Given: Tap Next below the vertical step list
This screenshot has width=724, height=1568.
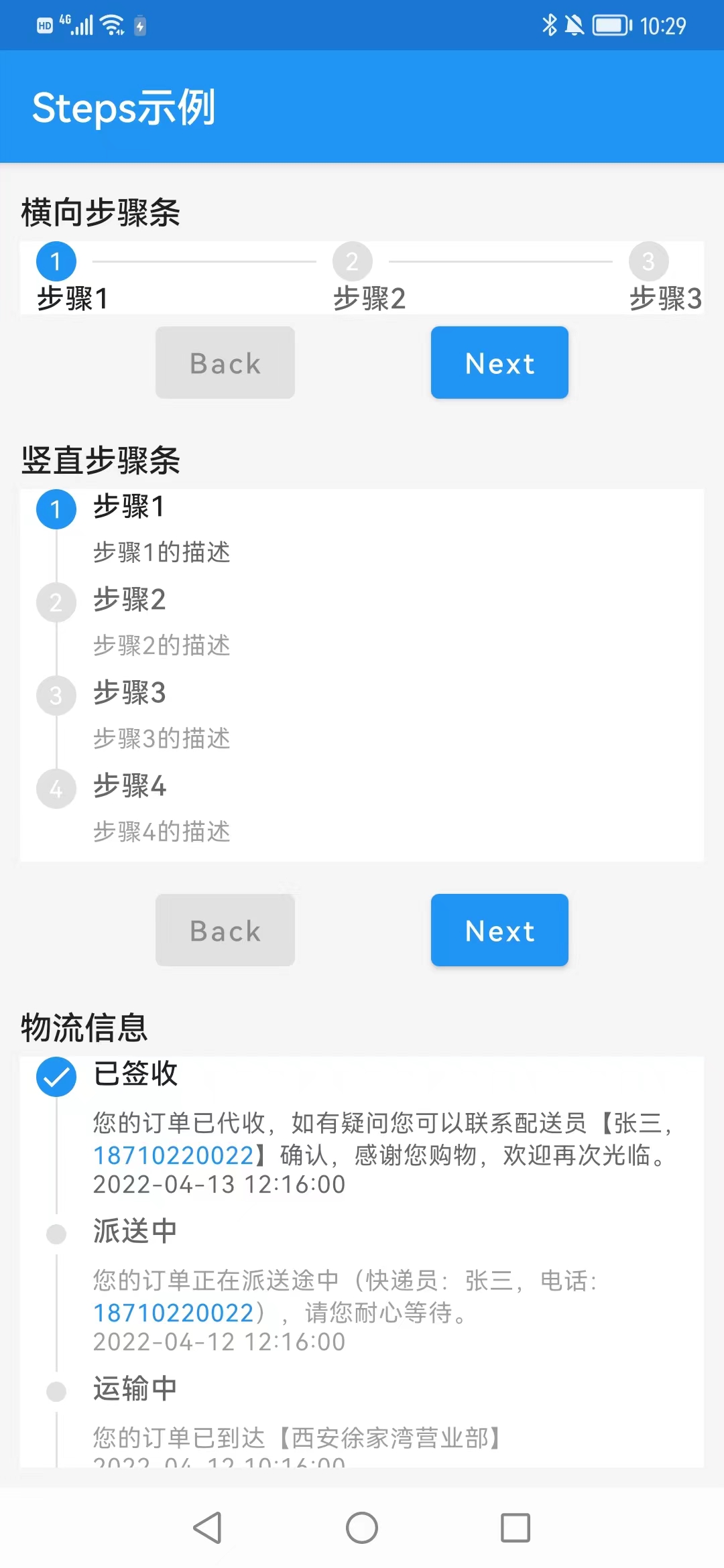Looking at the screenshot, I should click(499, 930).
